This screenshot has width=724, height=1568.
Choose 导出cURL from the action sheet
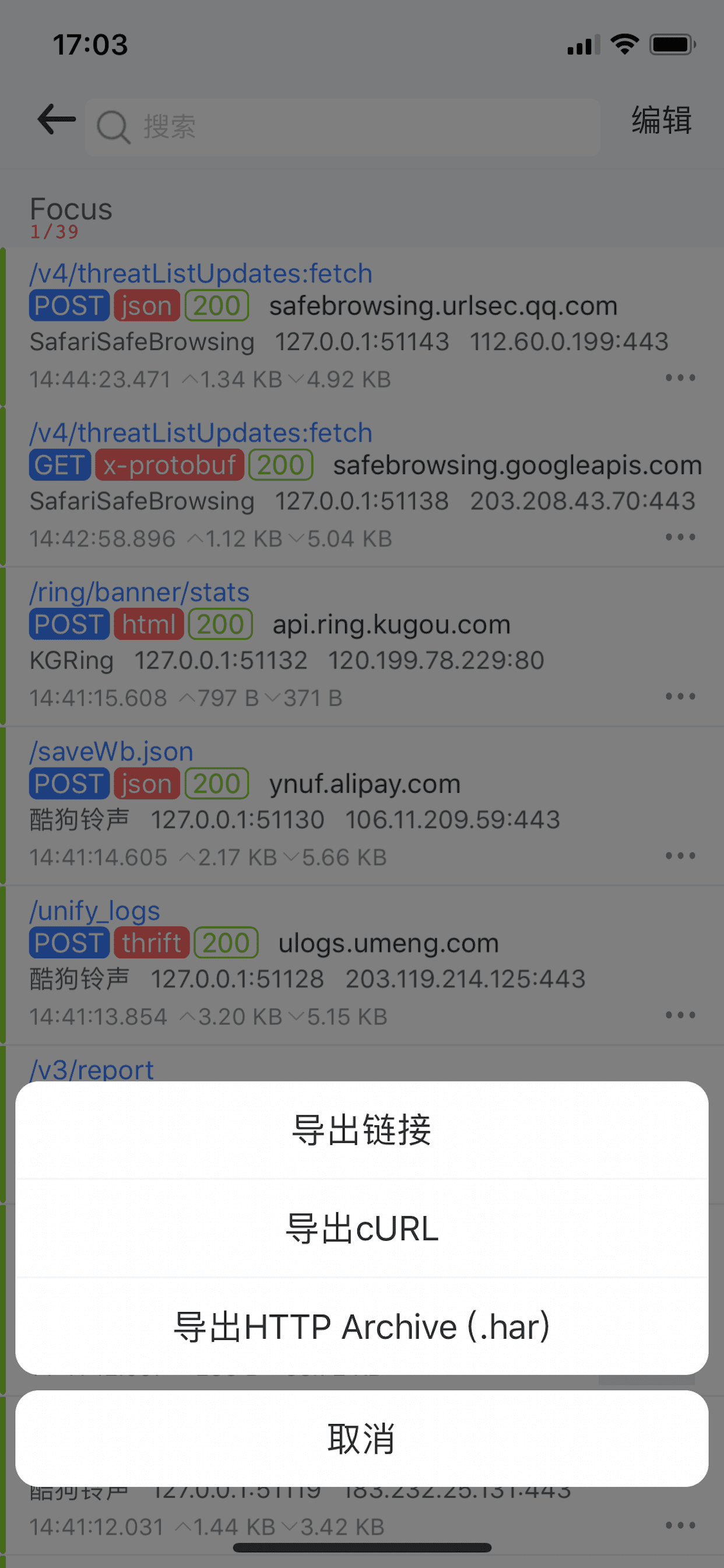pyautogui.click(x=361, y=1228)
